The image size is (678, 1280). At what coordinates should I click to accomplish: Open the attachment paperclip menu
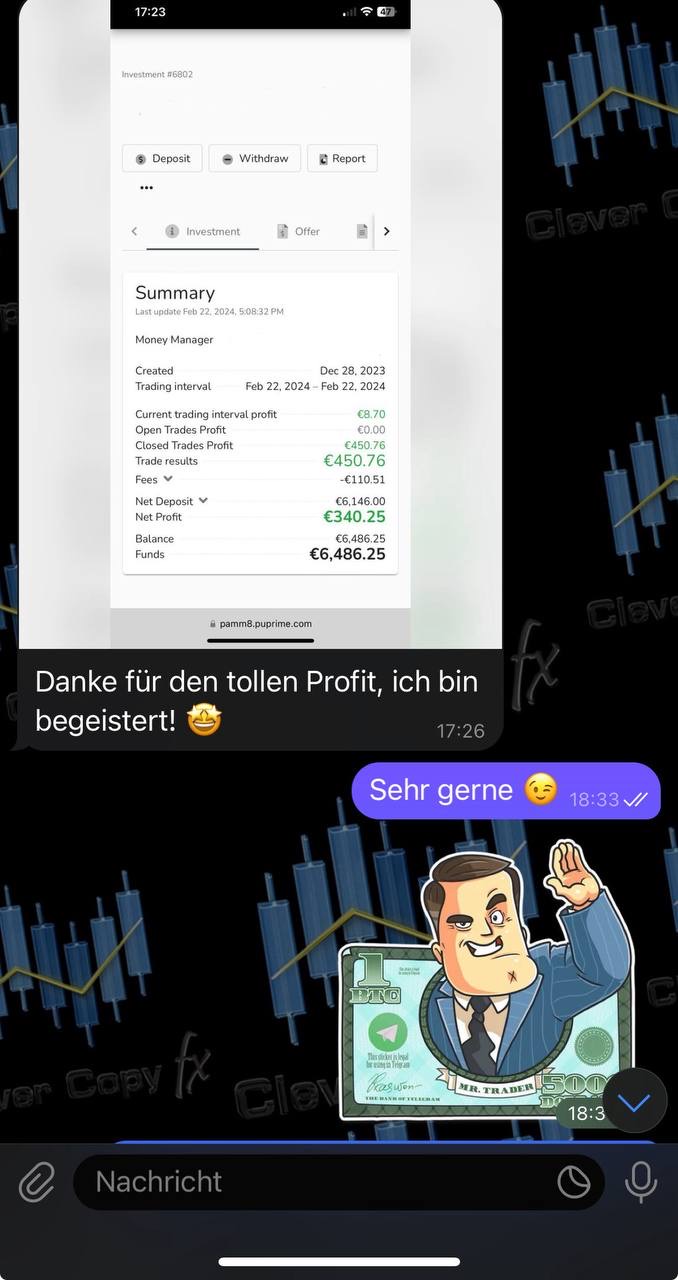point(37,1182)
